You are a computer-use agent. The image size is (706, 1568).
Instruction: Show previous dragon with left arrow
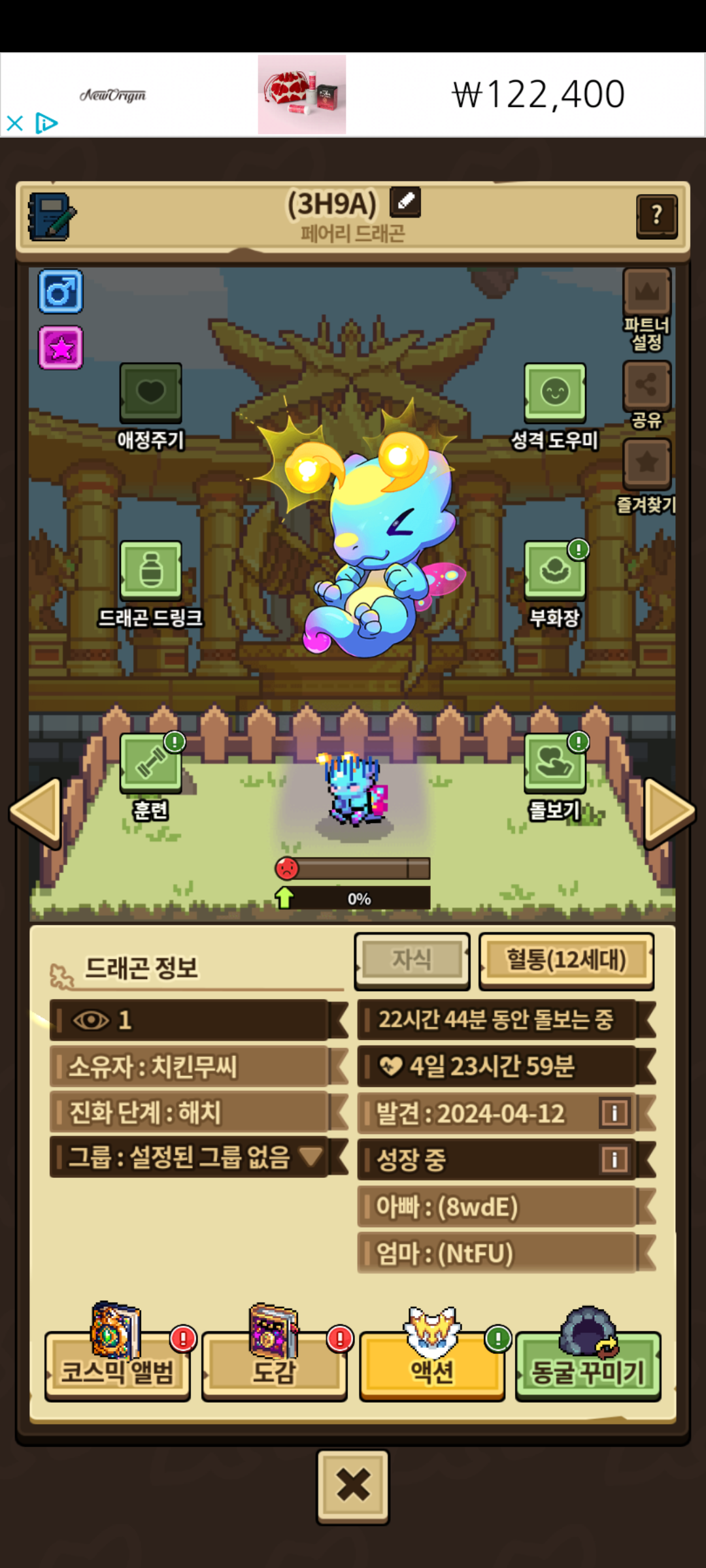(36, 812)
